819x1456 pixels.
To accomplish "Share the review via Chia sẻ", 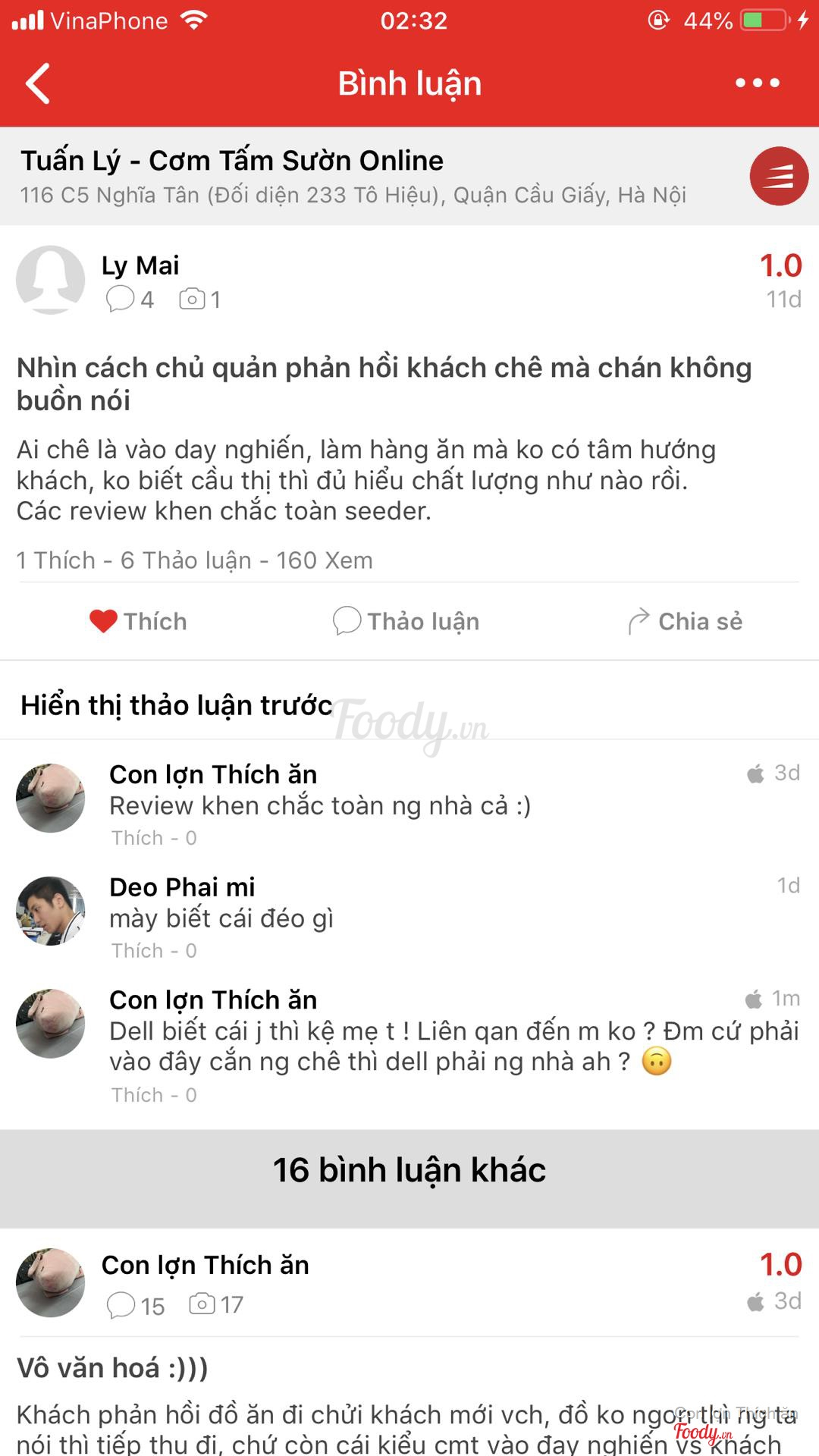I will (x=686, y=621).
